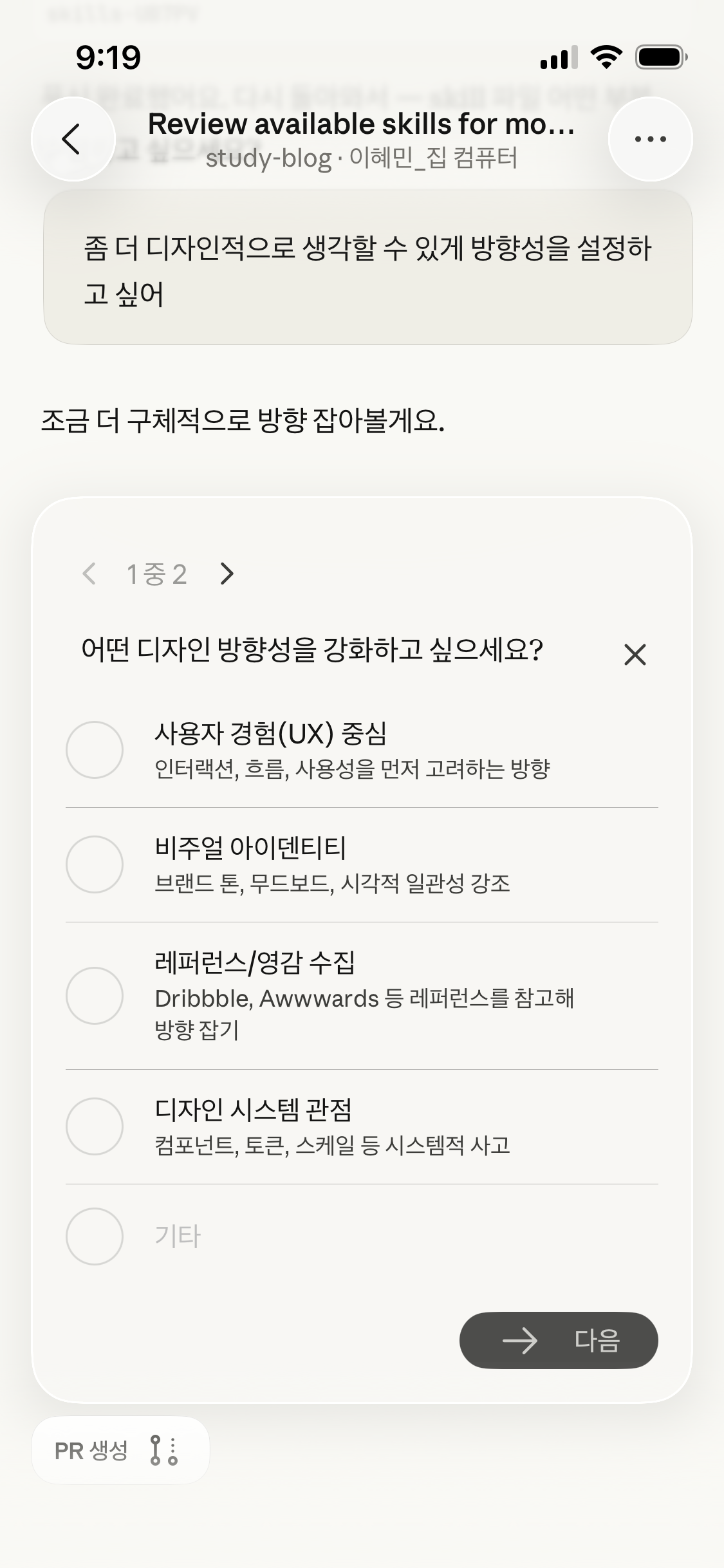Create a pull request with PR 생성

click(120, 1450)
